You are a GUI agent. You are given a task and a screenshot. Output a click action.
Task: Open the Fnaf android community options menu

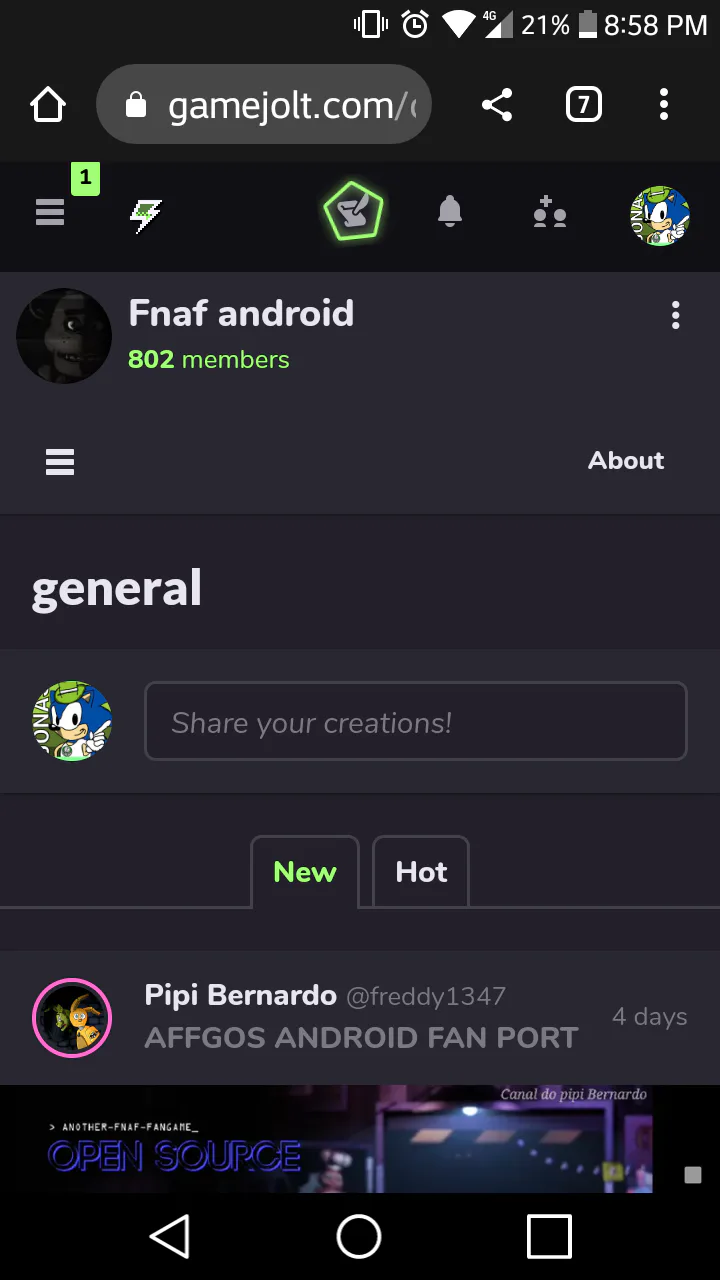[676, 316]
